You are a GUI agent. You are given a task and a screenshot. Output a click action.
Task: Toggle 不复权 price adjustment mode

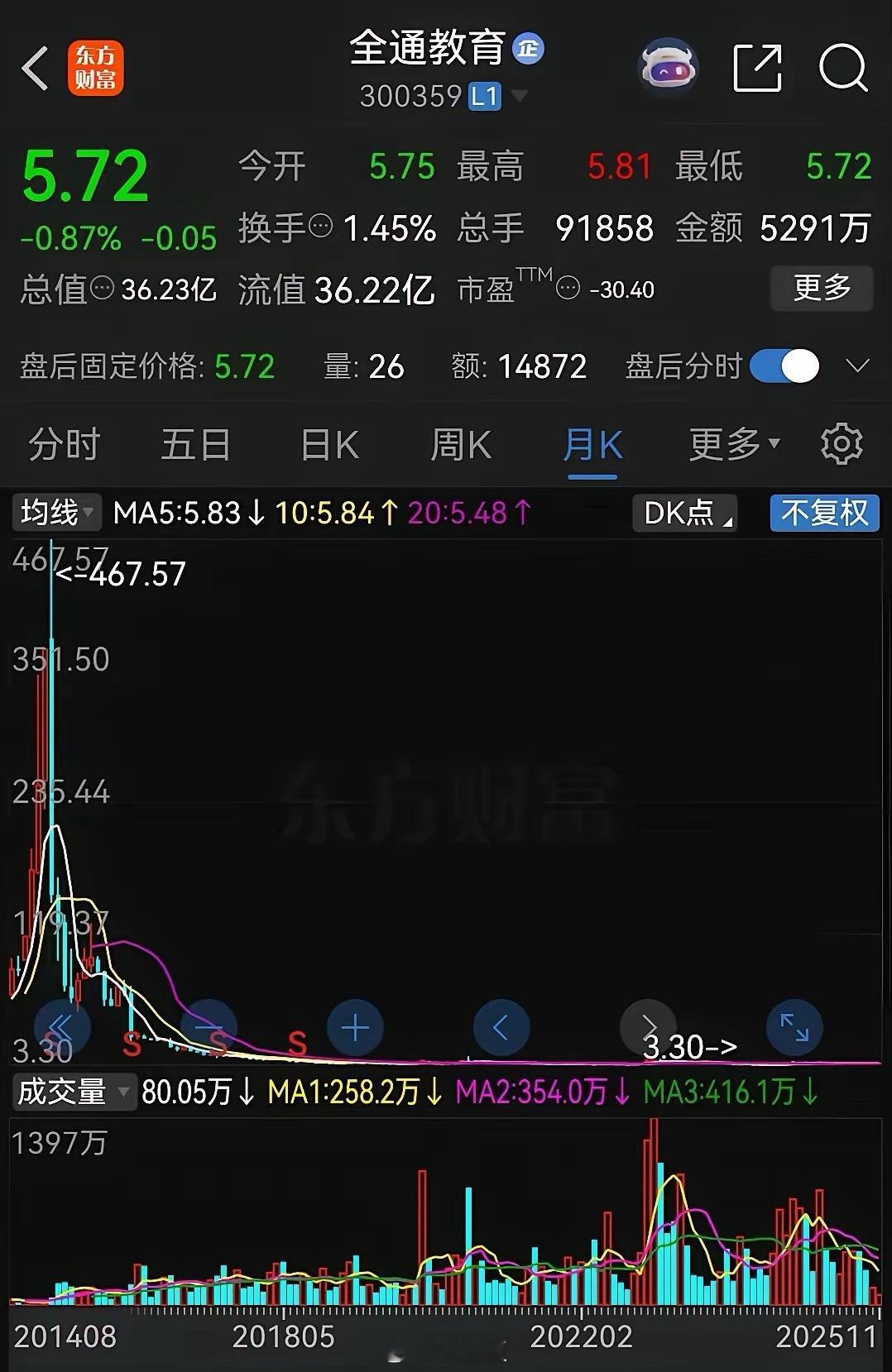[823, 513]
